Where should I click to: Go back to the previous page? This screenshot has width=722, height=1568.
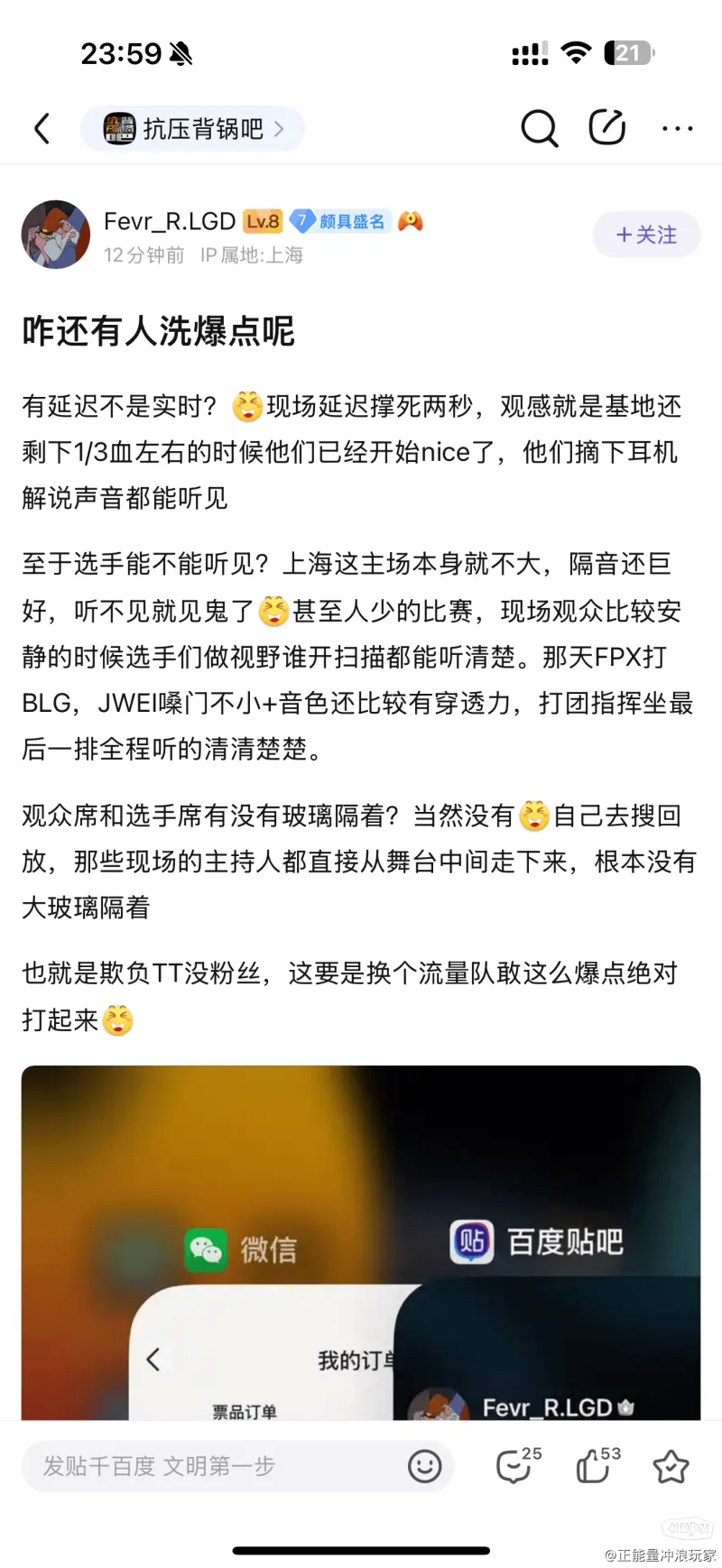[x=42, y=129]
